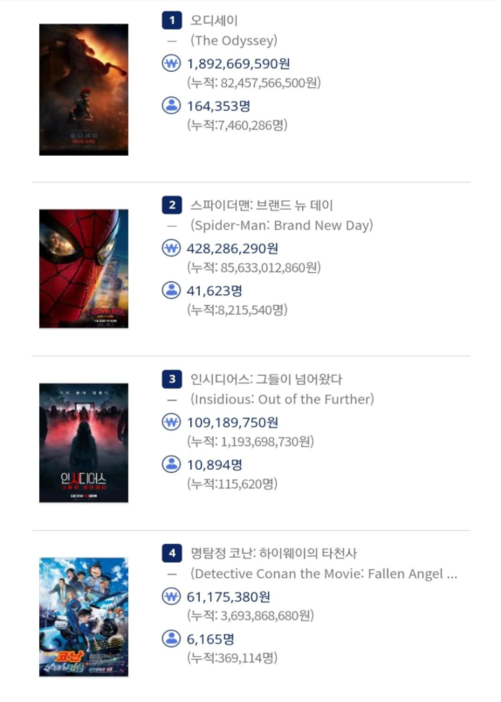Tap the 스파이더맨: 브랜드 뉴 데이 title
Viewport: 501px width, 702px height.
pyautogui.click(x=262, y=205)
